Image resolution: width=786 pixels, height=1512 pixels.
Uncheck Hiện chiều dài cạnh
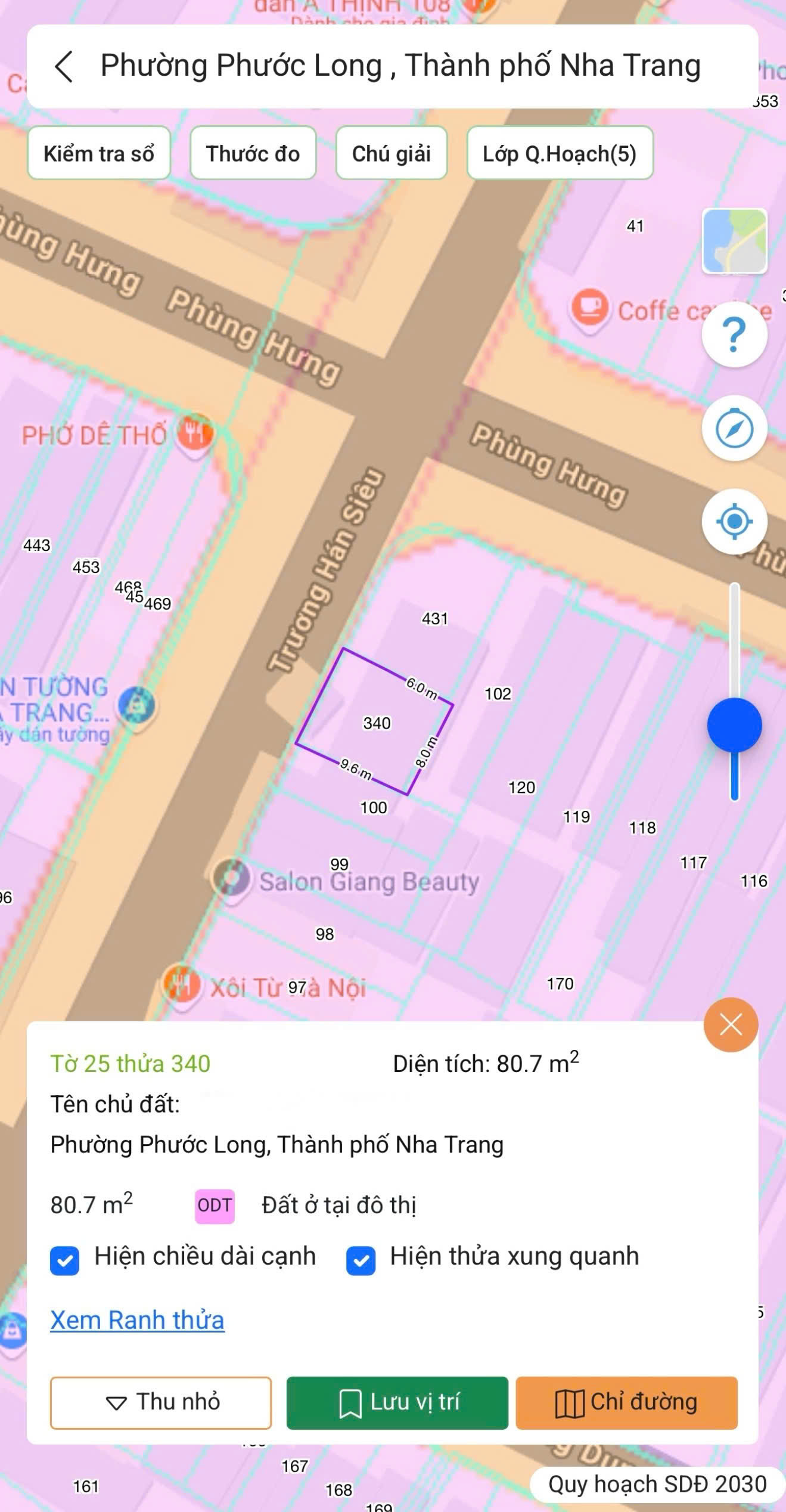(x=65, y=1260)
